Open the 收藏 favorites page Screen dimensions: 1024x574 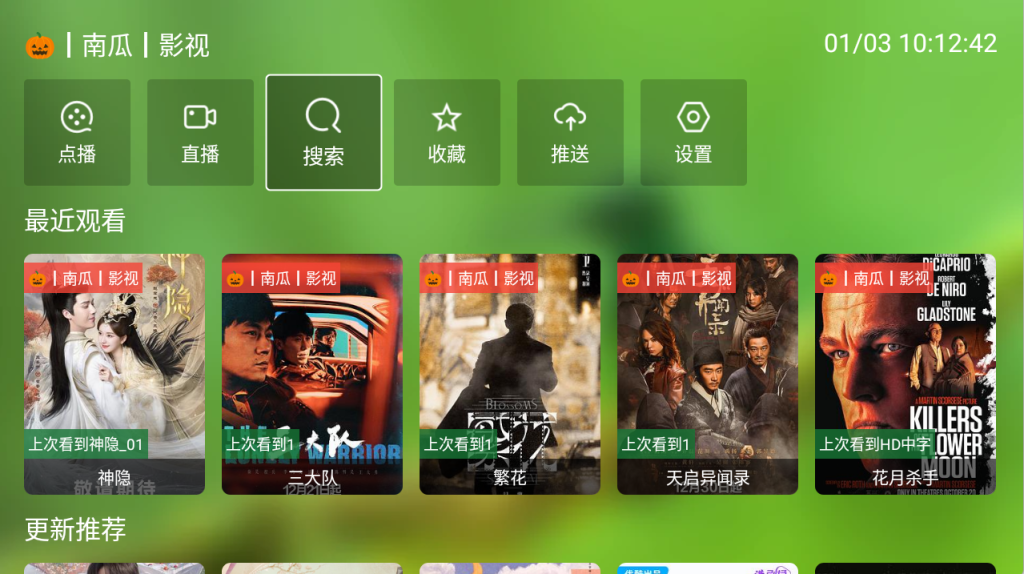[446, 132]
